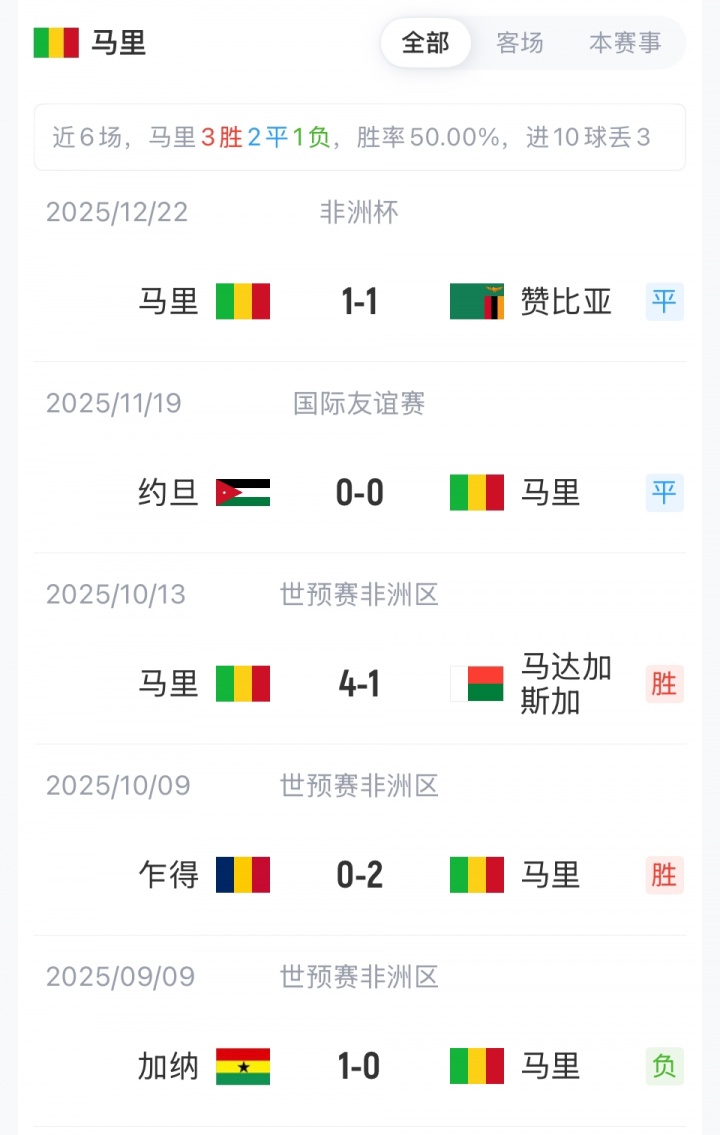Screen dimensions: 720x1135
Task: Open the 约旦 vs 马里 0-0 match
Action: point(359,493)
